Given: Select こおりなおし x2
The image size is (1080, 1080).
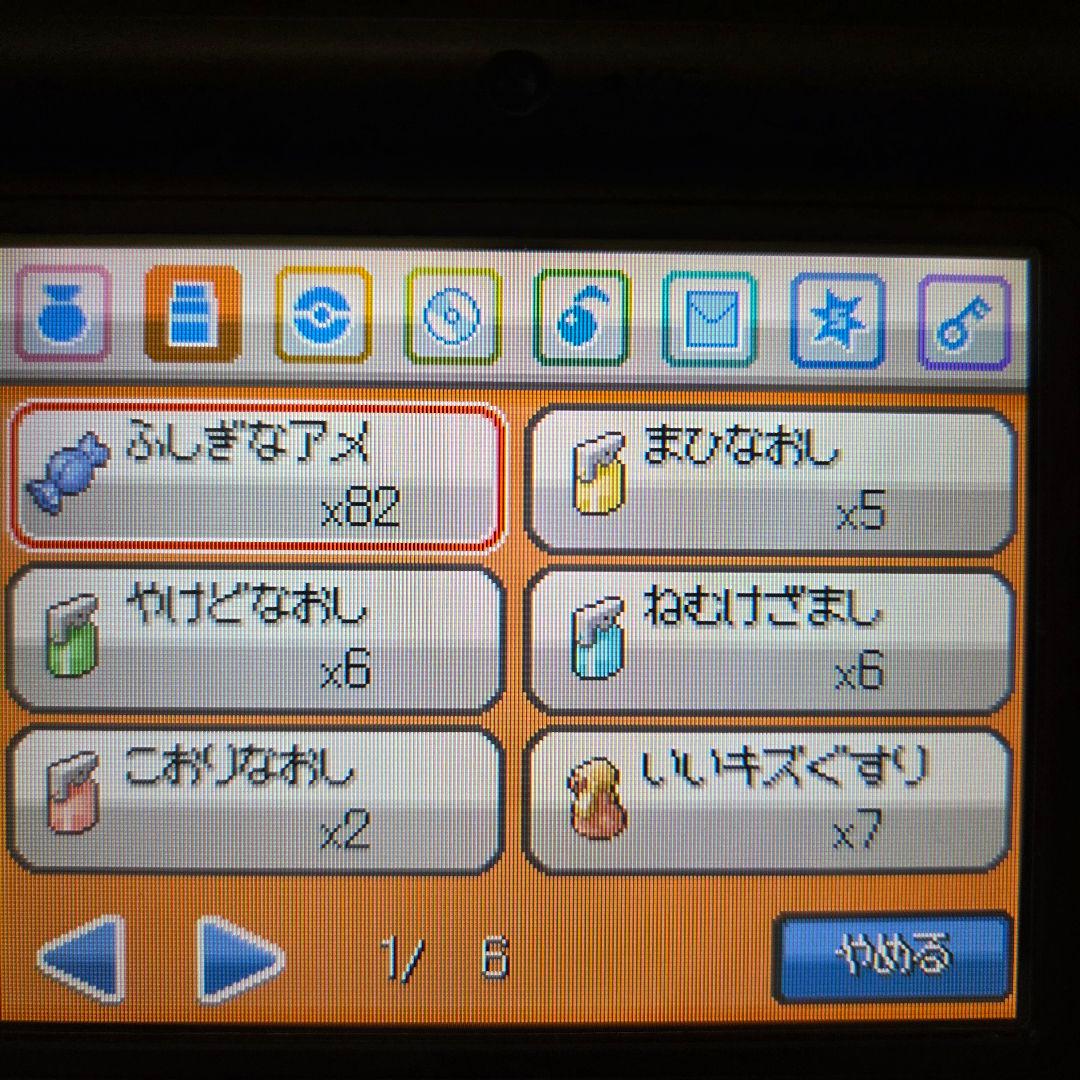Looking at the screenshot, I should 254,799.
